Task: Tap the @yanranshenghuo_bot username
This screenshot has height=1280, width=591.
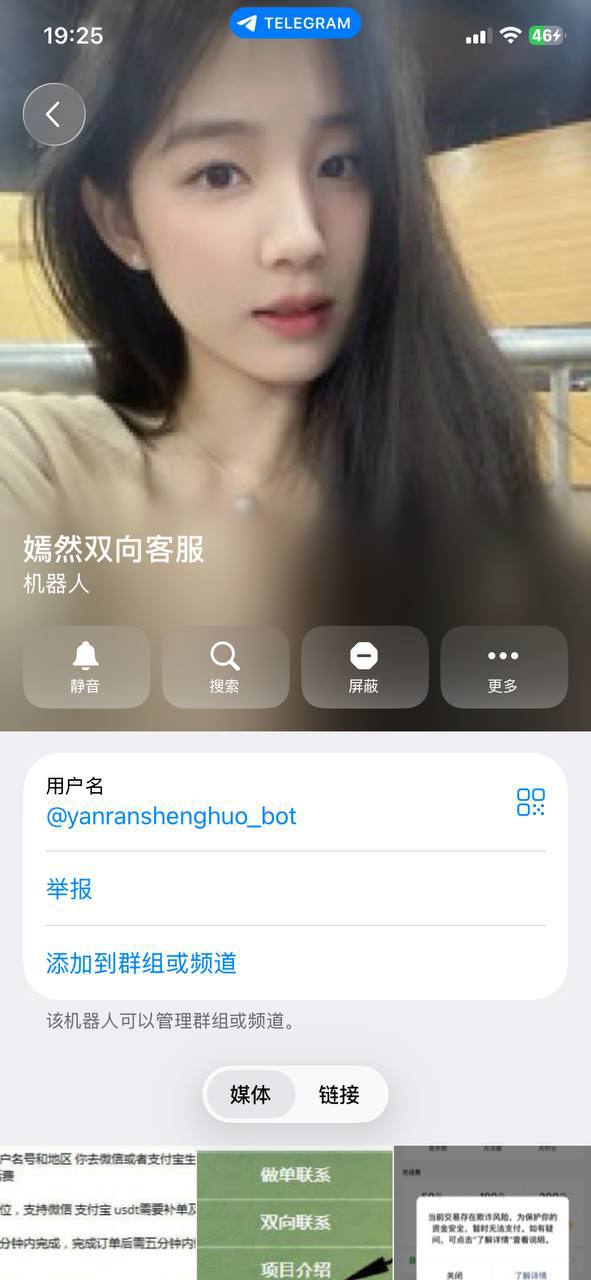Action: coord(171,816)
